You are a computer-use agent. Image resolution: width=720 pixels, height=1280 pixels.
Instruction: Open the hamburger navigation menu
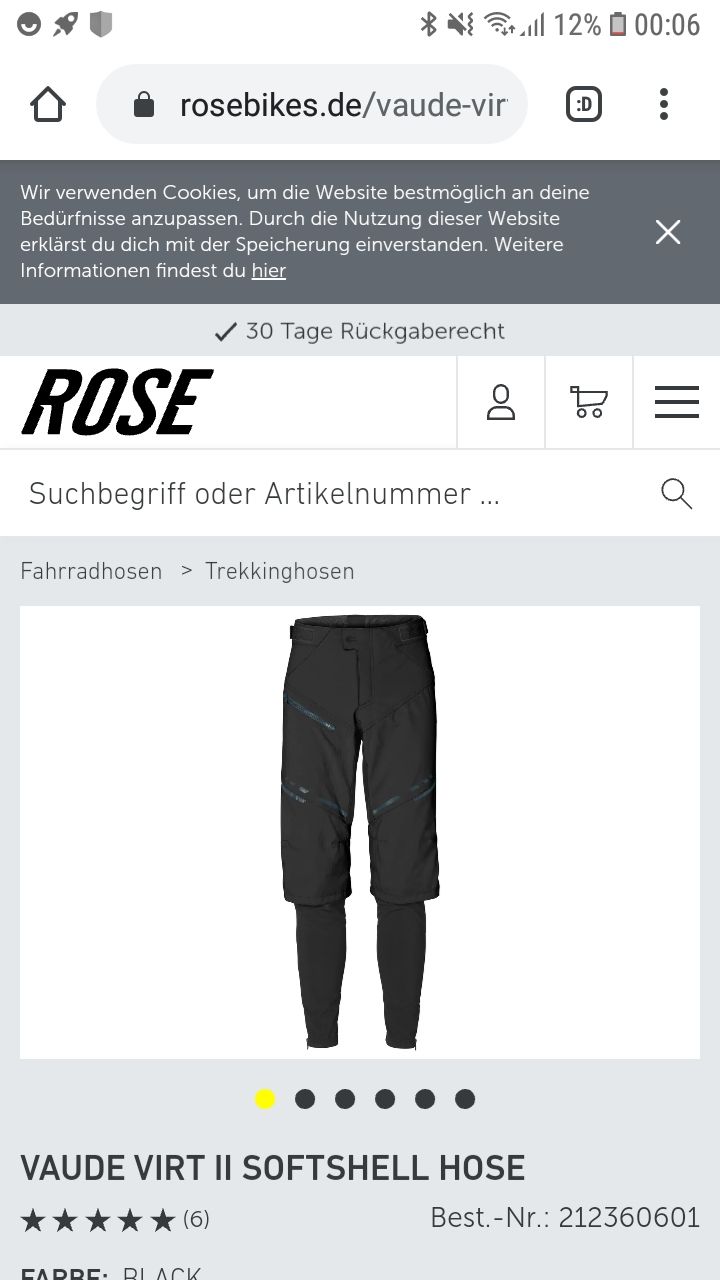click(677, 402)
